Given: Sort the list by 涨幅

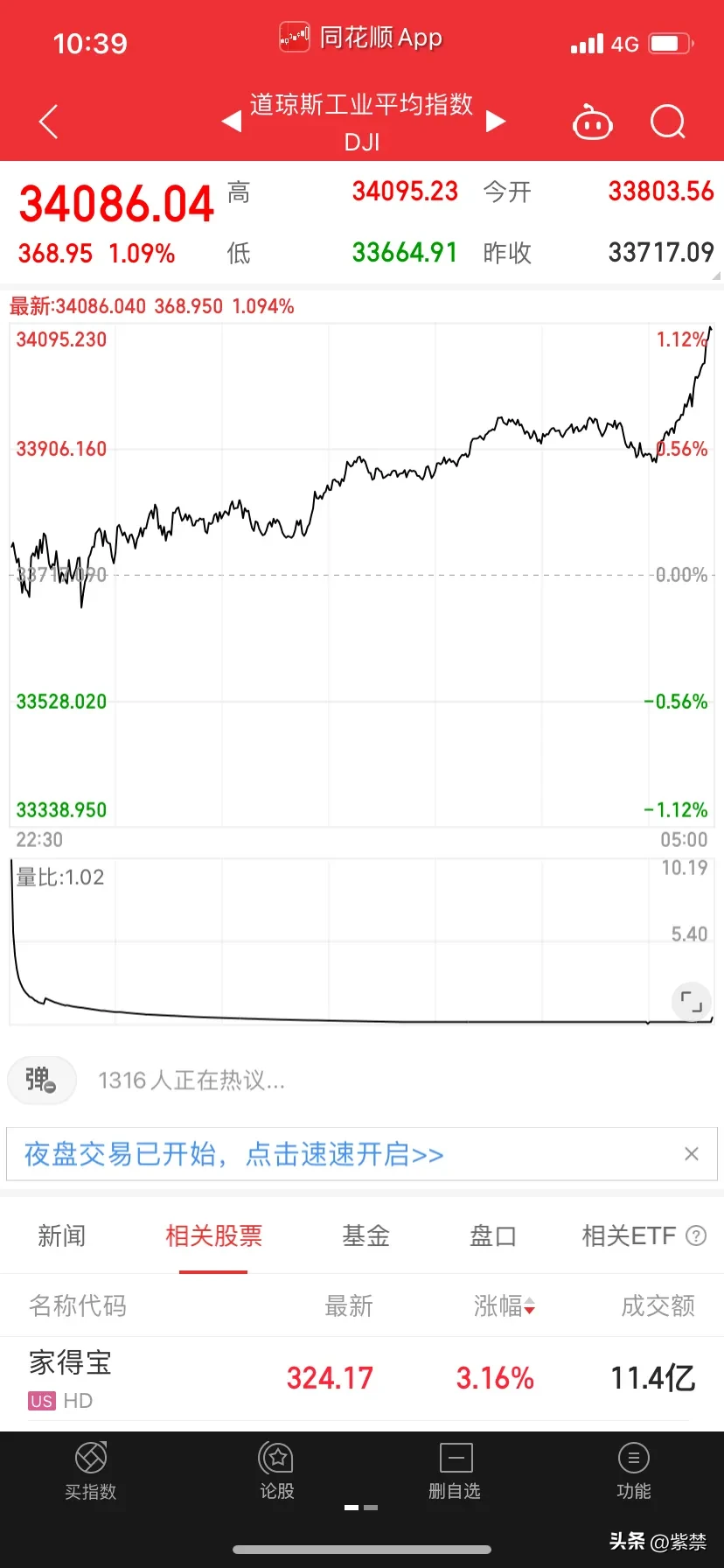Looking at the screenshot, I should click(505, 1306).
